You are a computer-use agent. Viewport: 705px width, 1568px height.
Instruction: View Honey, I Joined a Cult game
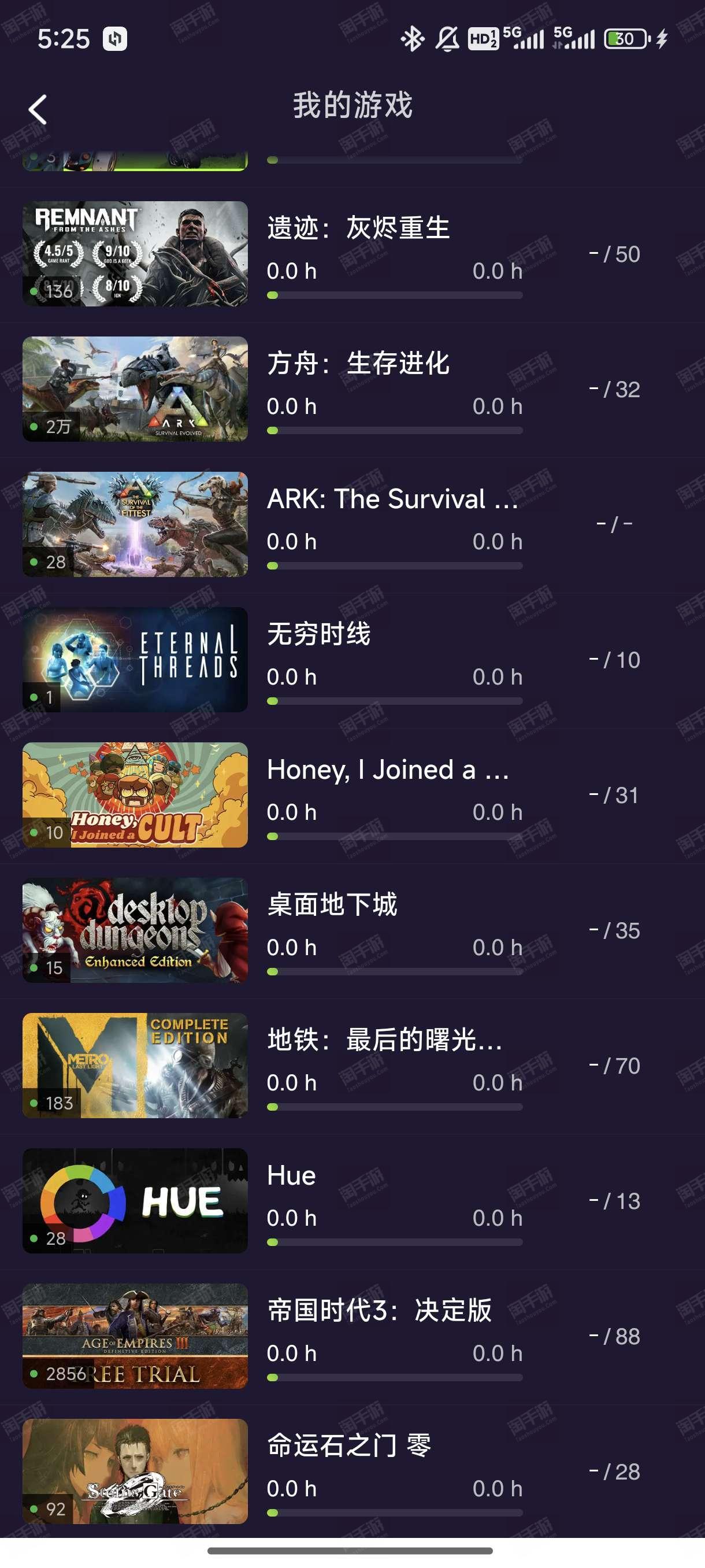(x=352, y=795)
